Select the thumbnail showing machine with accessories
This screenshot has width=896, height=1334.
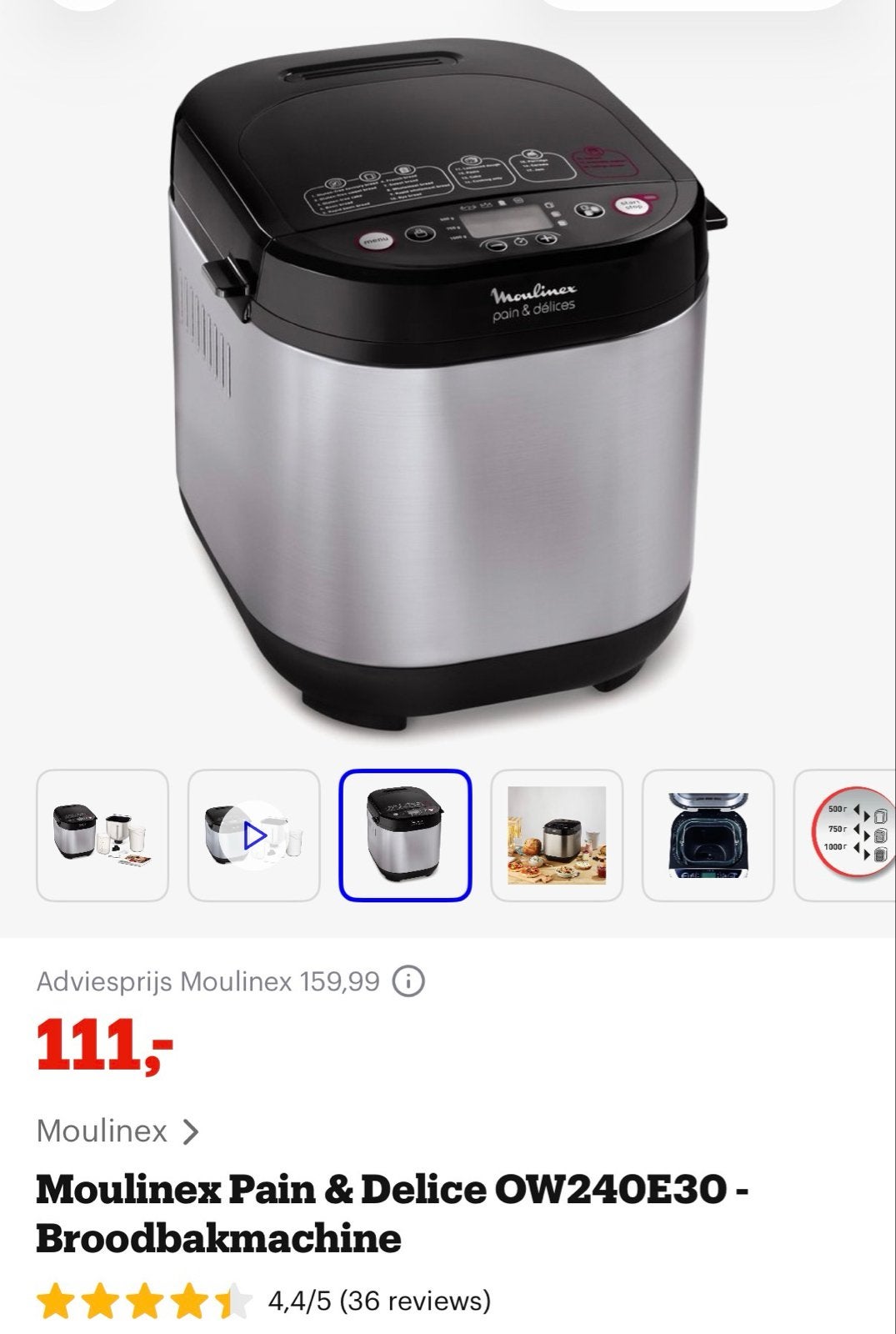(x=103, y=835)
